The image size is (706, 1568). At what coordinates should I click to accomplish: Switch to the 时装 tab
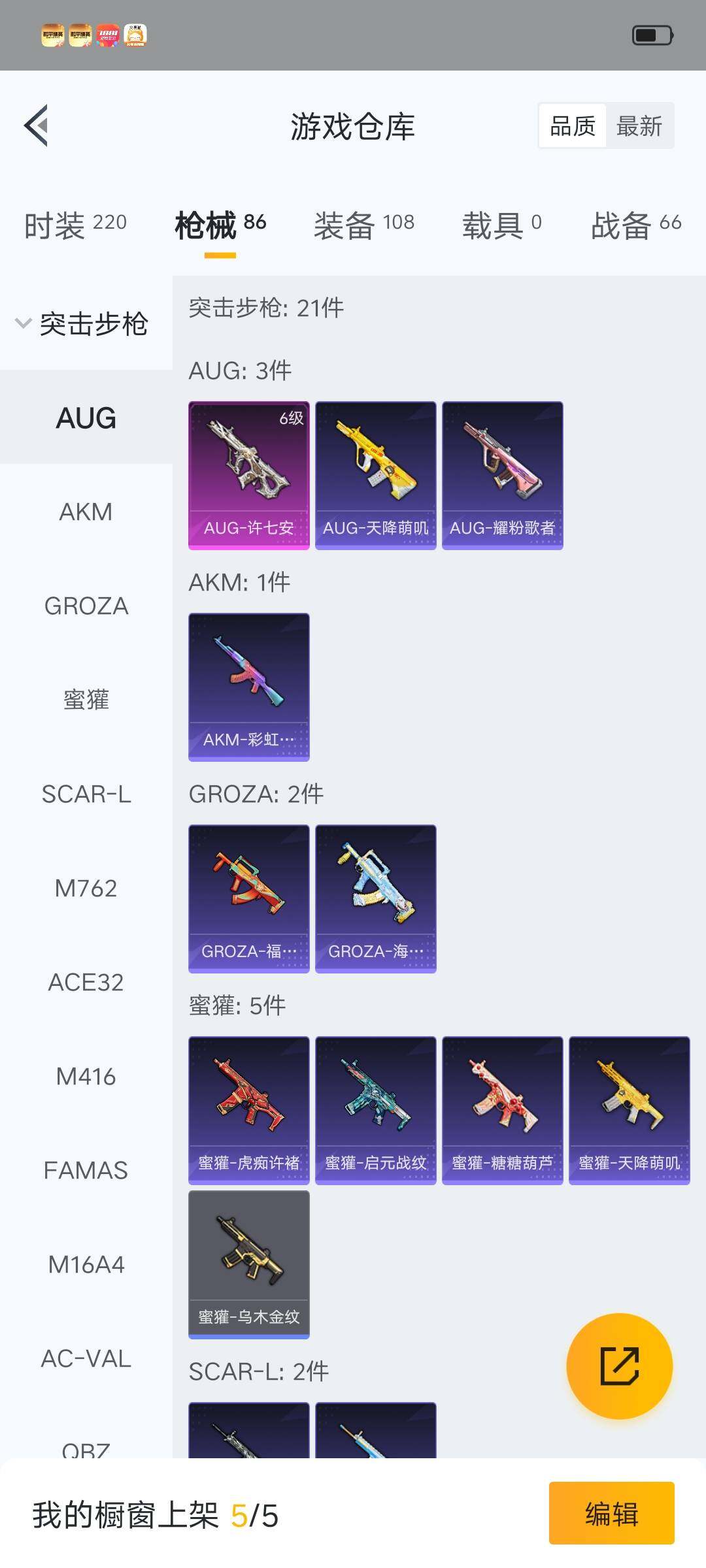pyautogui.click(x=75, y=225)
